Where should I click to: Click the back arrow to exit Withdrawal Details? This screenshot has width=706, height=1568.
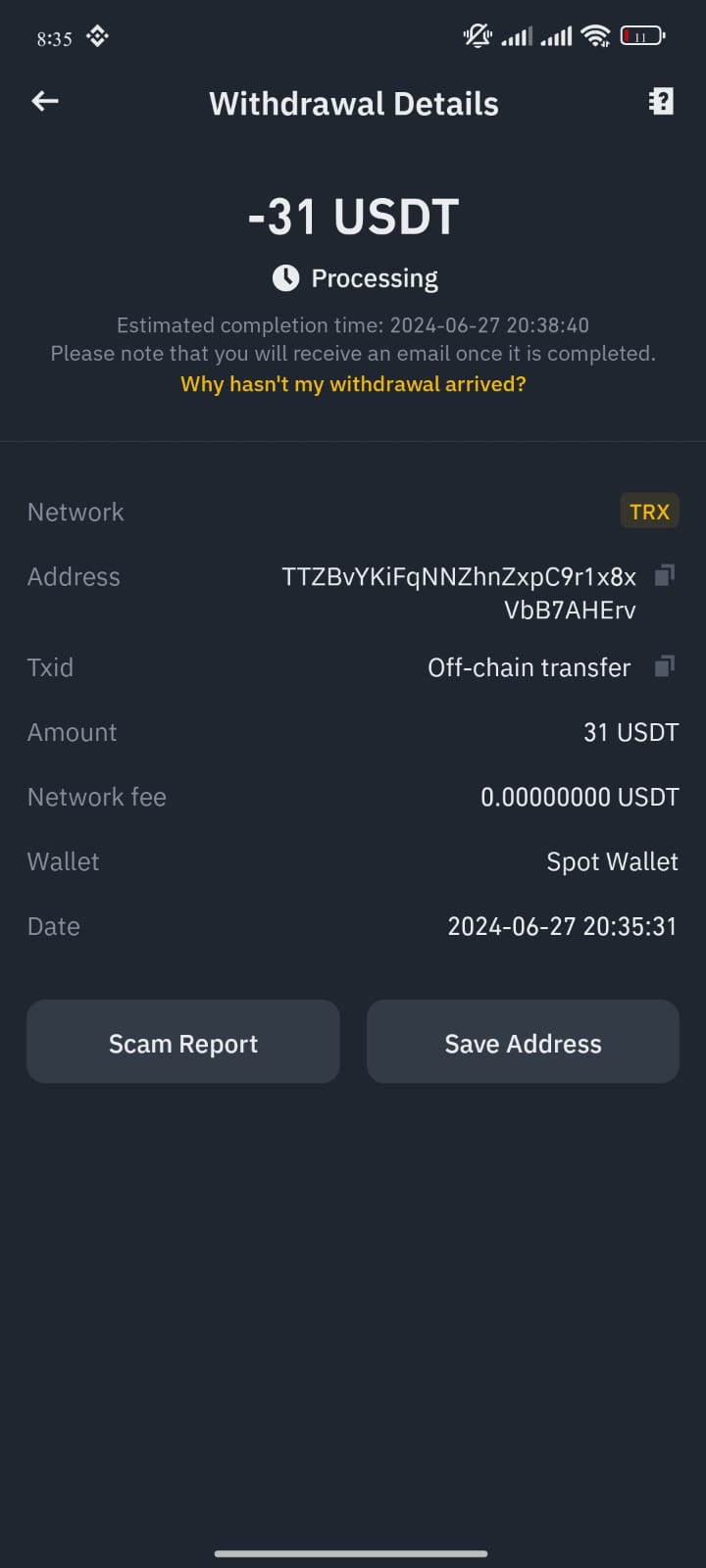point(44,101)
